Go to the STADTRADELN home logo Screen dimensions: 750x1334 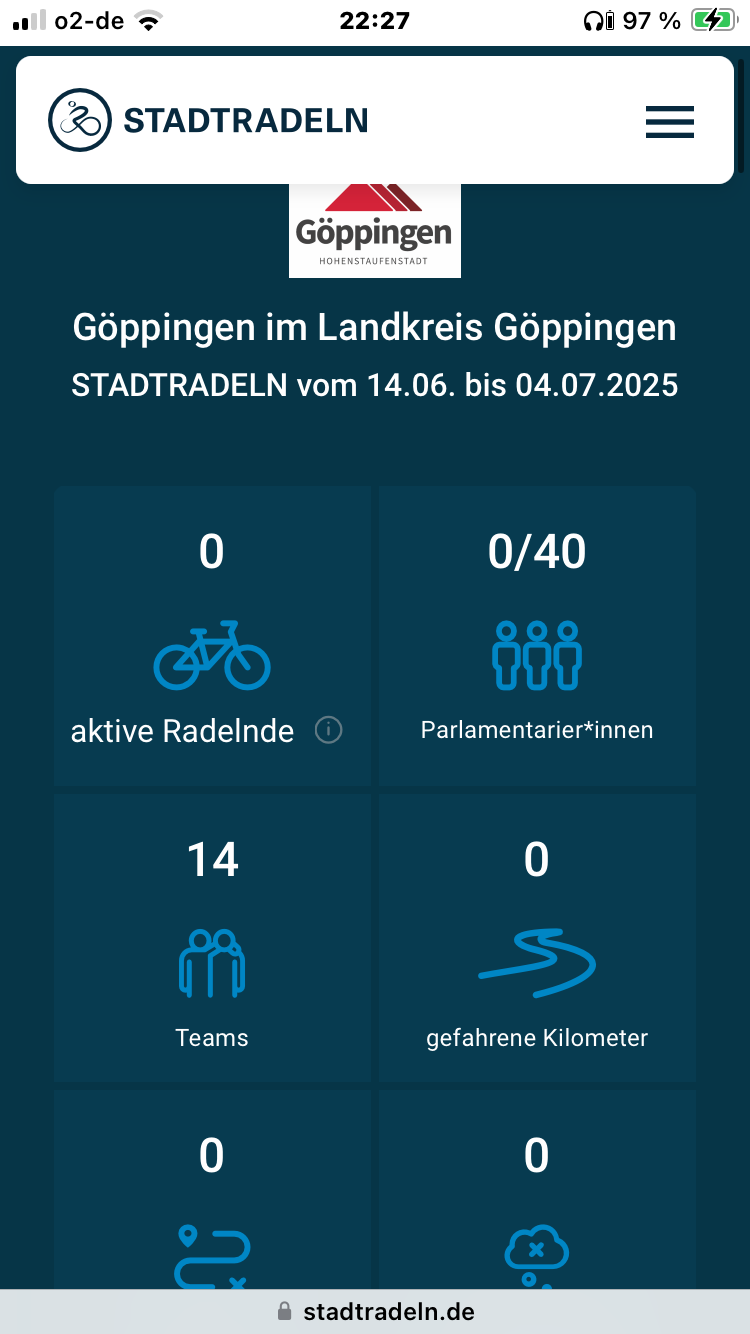tap(208, 120)
